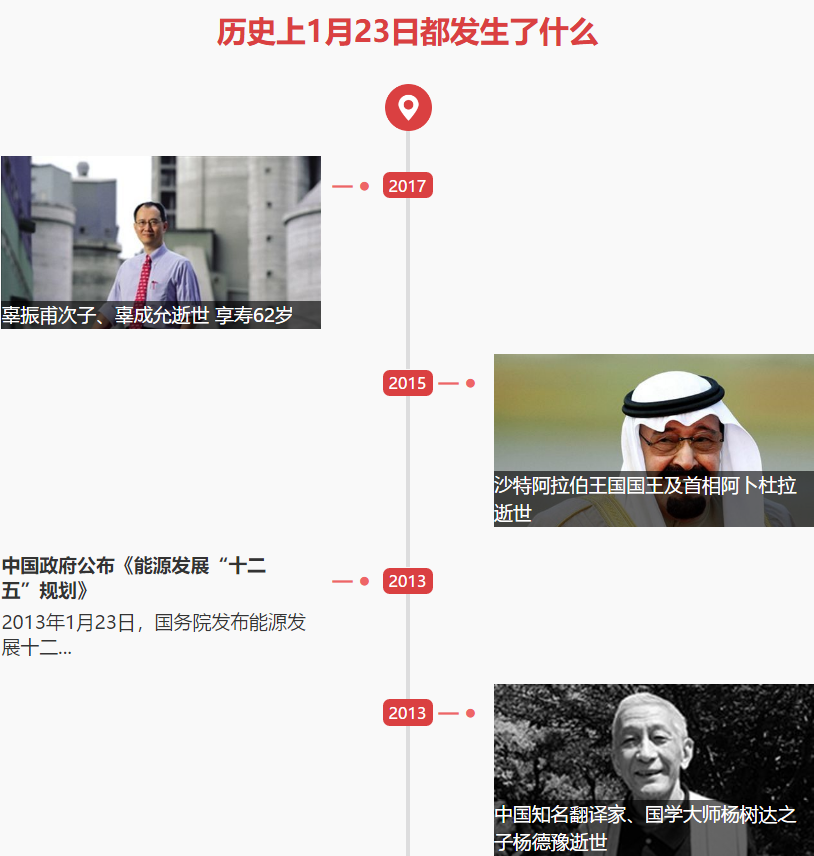Screen dimensions: 814x856
Task: Open the 《能源发展"十二五"规划》 entry
Action: [x=134, y=578]
